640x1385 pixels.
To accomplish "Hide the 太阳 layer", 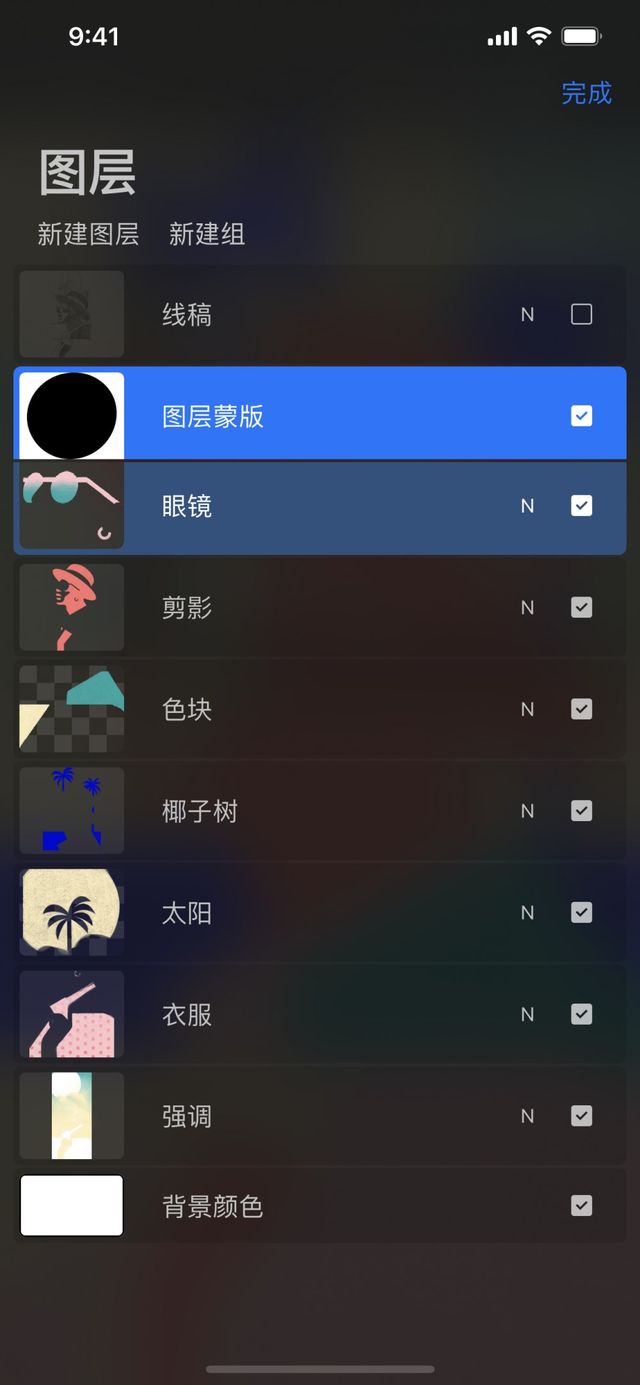I will [x=581, y=912].
